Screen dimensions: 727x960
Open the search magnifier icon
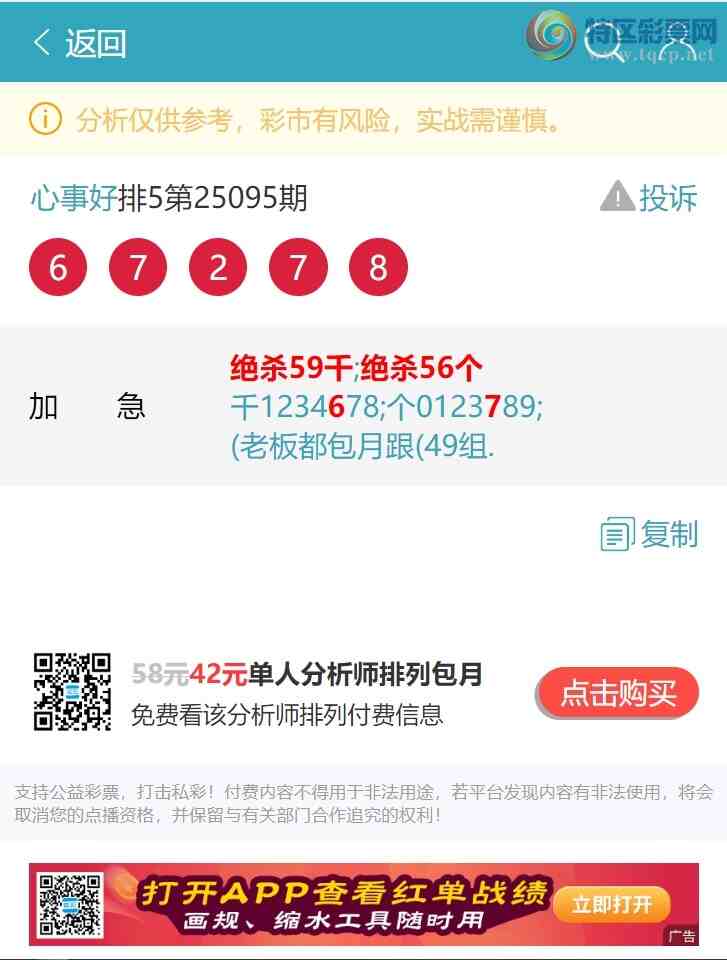(603, 45)
